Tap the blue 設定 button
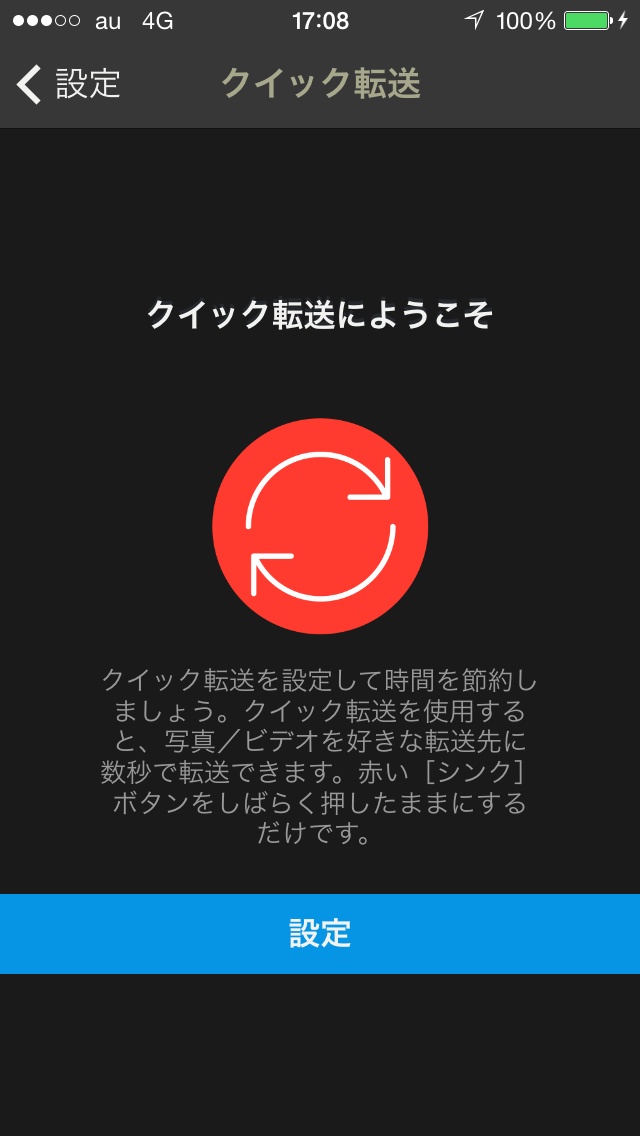Image resolution: width=640 pixels, height=1136 pixels. click(320, 933)
